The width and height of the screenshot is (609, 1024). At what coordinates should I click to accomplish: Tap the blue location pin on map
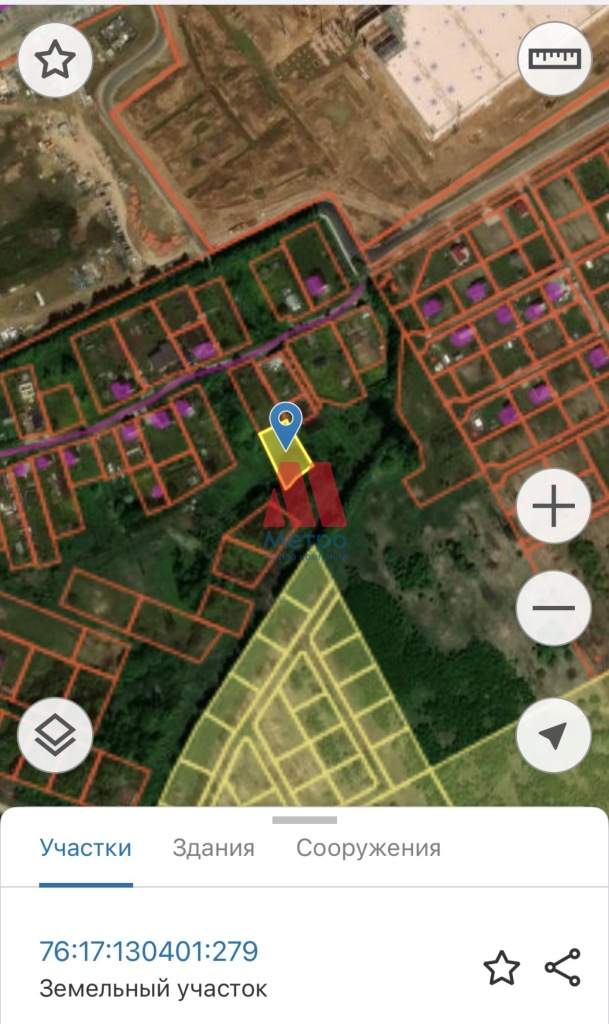click(x=287, y=425)
